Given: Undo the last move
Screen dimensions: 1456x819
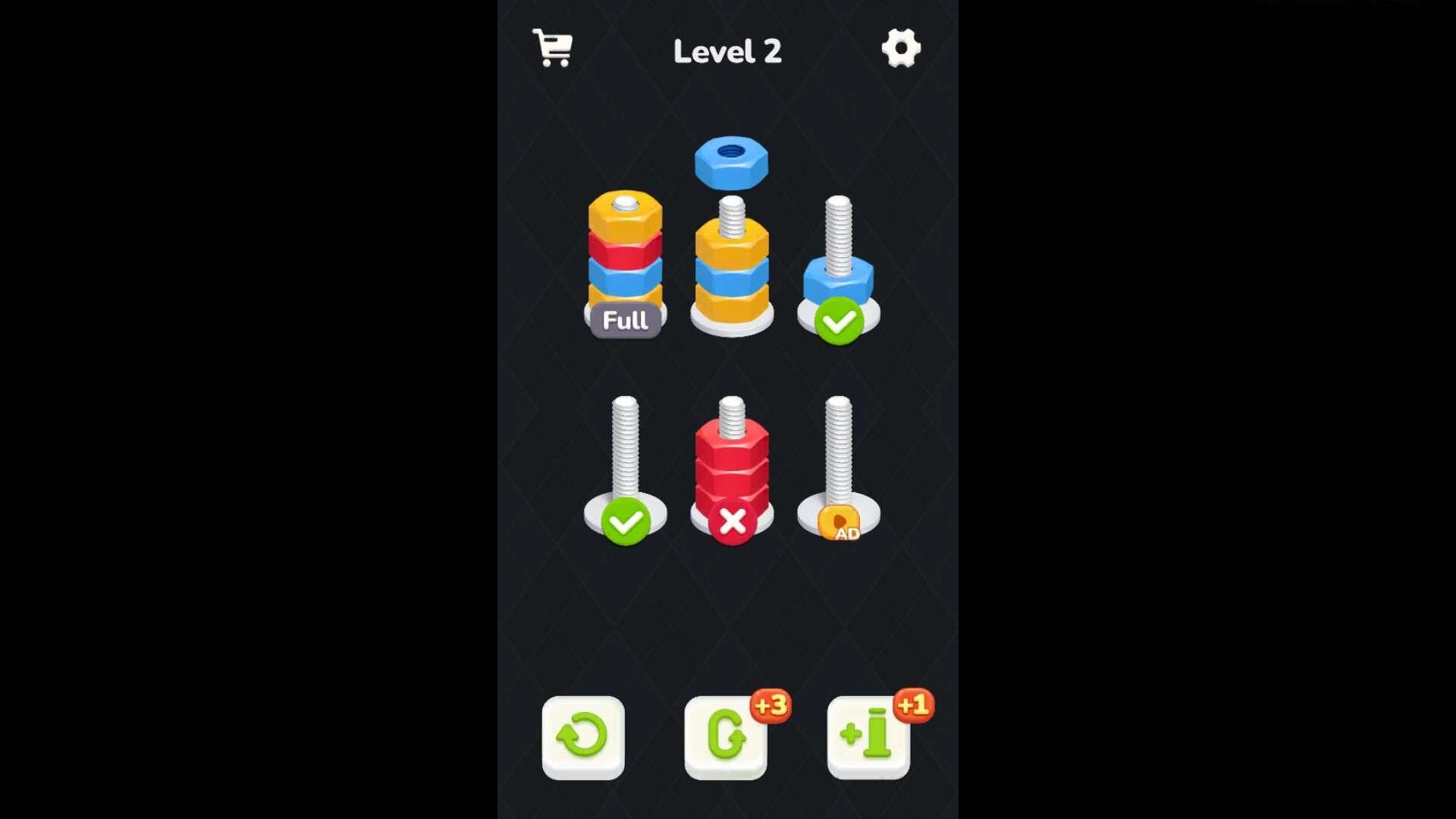Looking at the screenshot, I should click(x=726, y=737).
